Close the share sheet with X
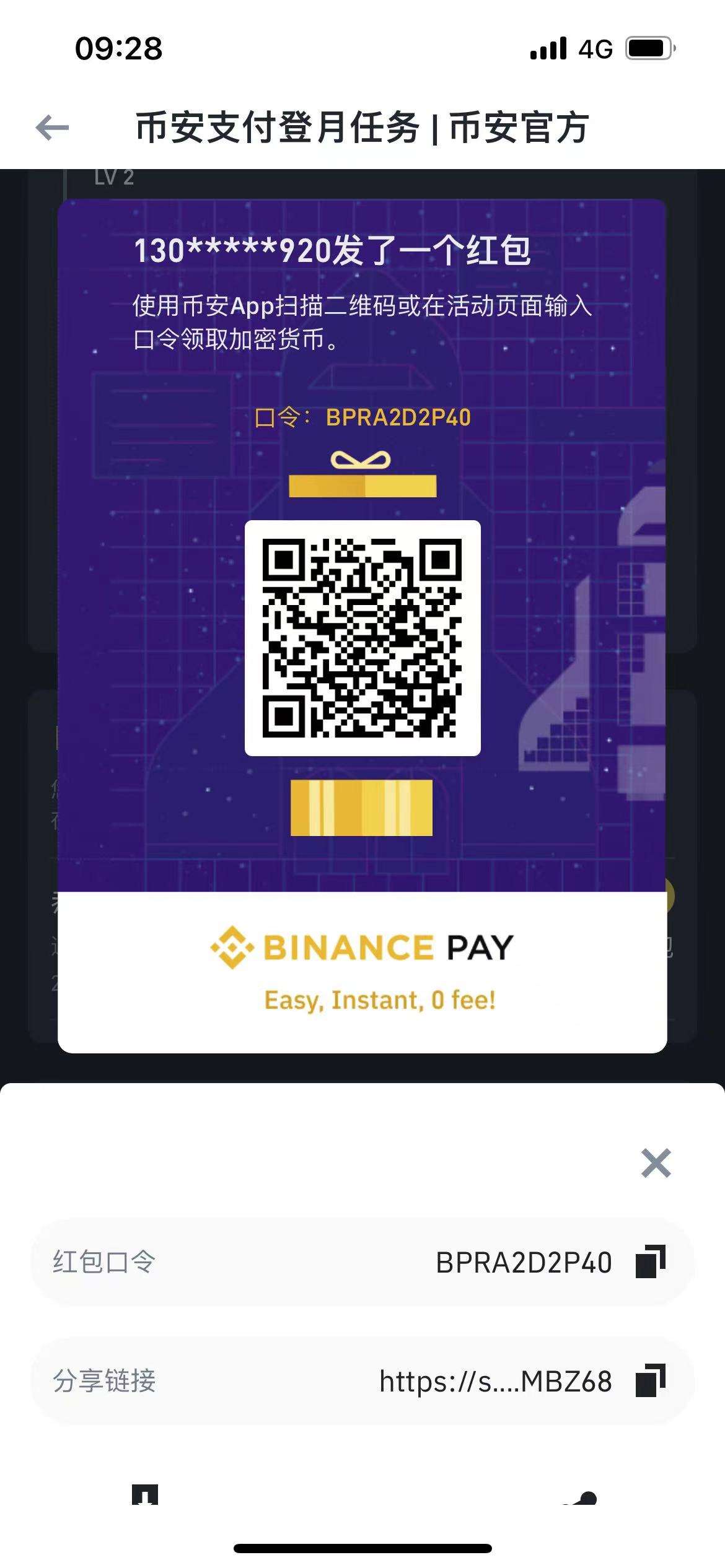The height and width of the screenshot is (1568, 725). click(x=656, y=1163)
